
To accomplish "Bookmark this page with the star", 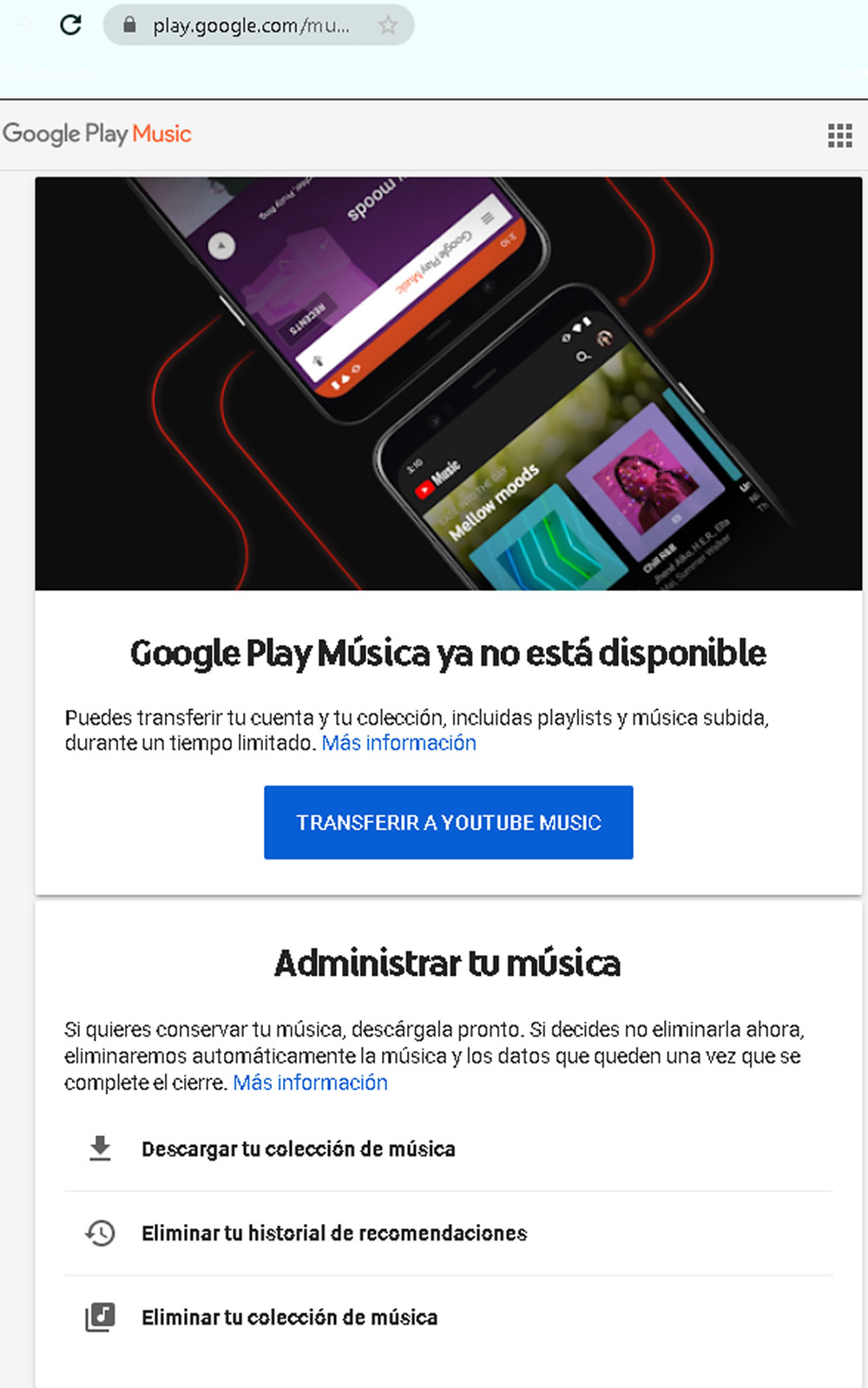I will click(388, 26).
